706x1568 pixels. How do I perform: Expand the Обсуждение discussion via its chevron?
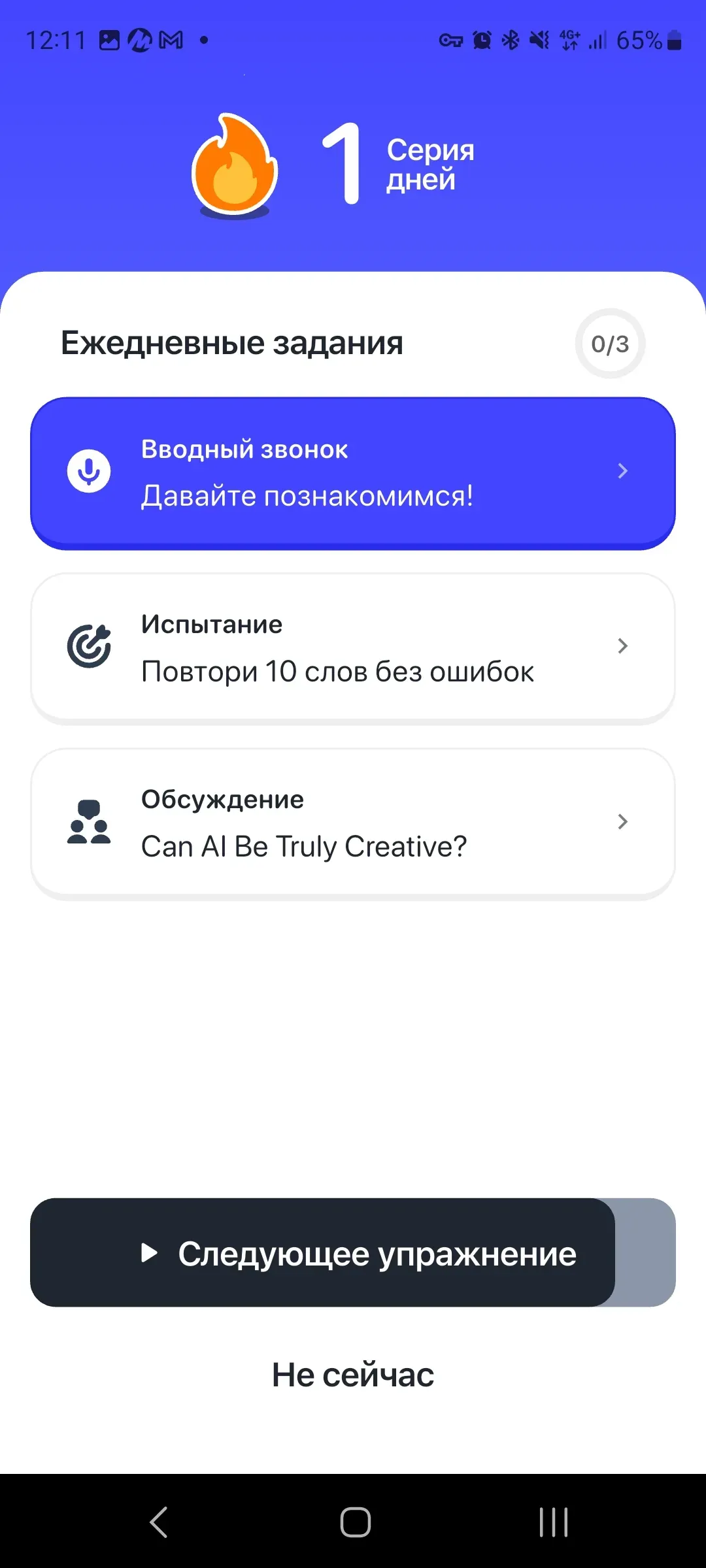(x=622, y=822)
